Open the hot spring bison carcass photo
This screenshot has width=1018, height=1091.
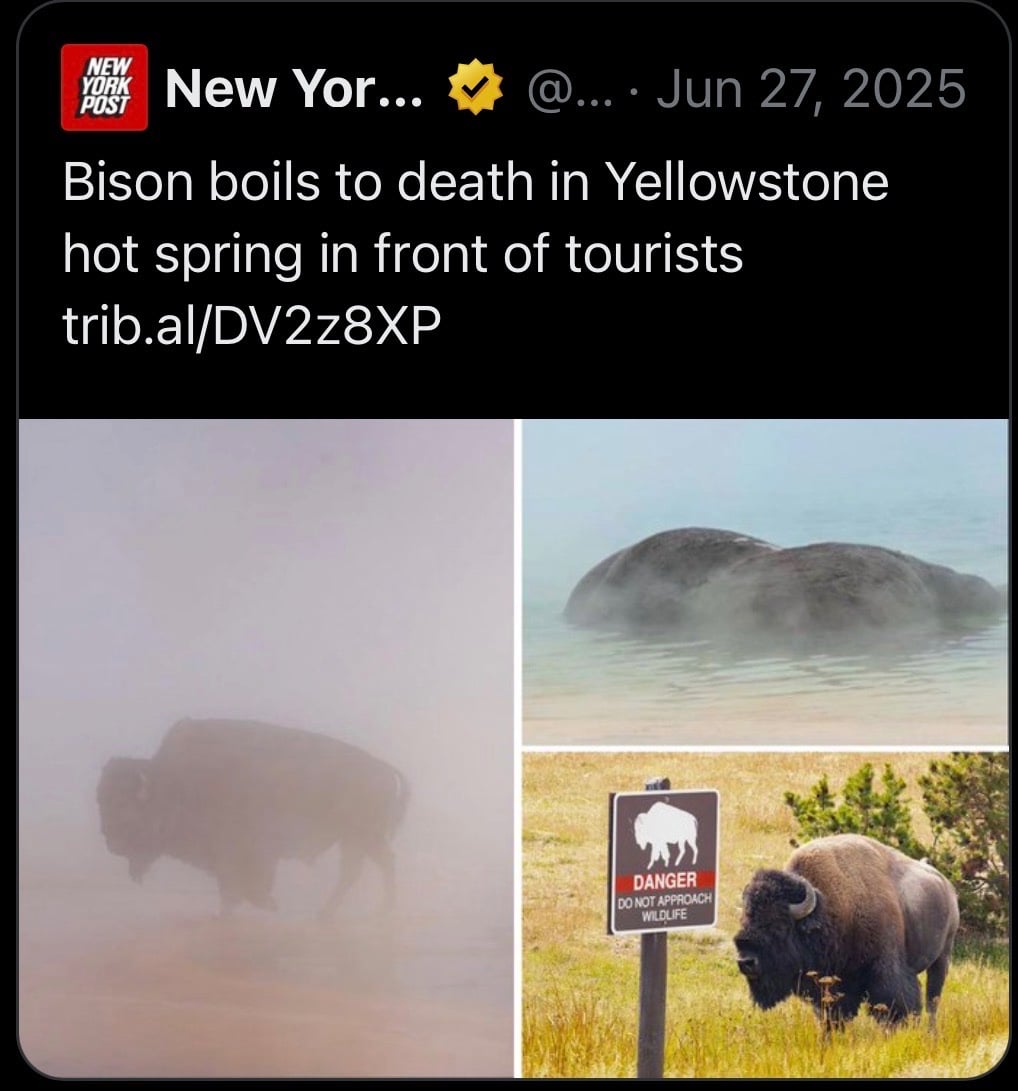(x=765, y=582)
